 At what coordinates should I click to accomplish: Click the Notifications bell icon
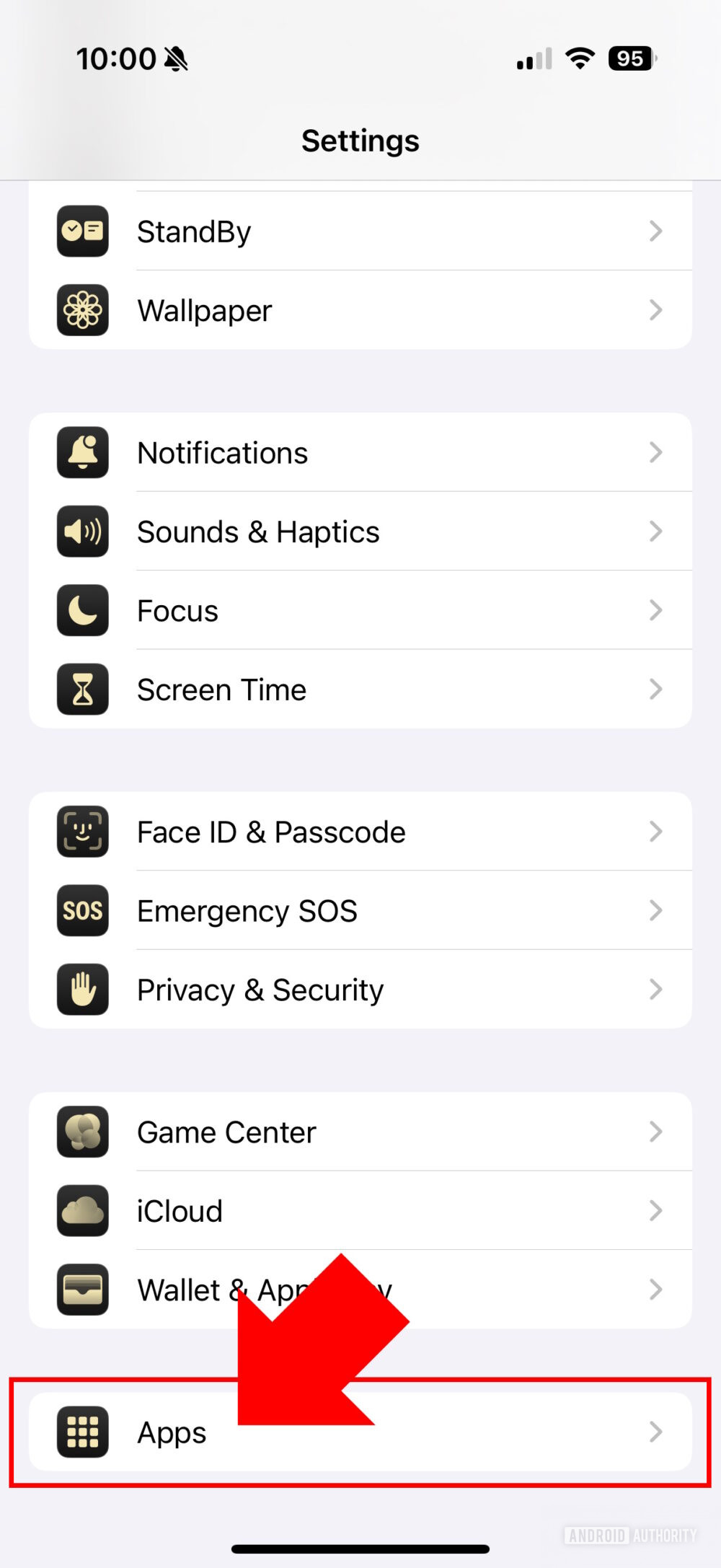[82, 452]
